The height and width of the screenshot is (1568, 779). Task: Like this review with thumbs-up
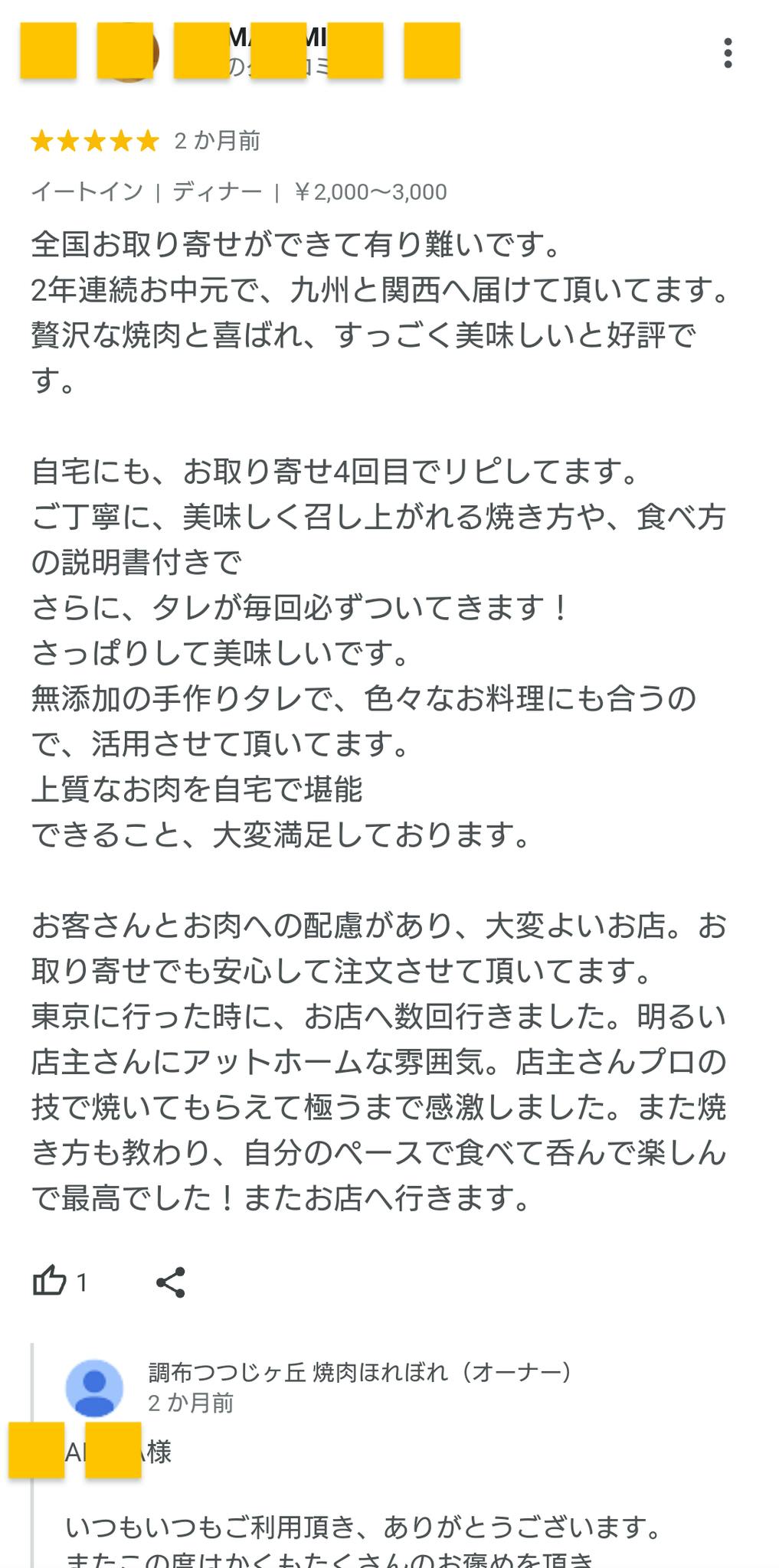tap(50, 1281)
